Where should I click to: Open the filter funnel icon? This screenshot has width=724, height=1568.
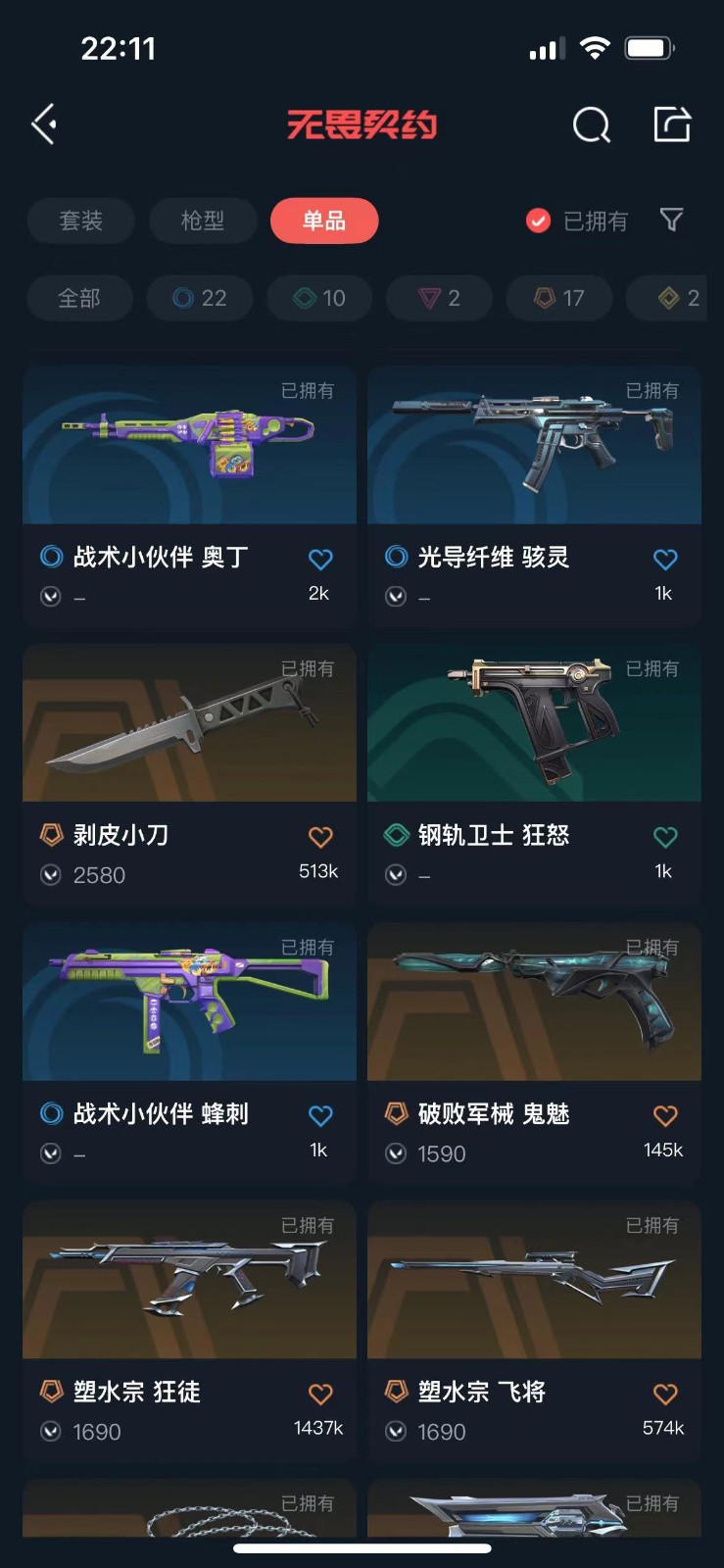click(671, 220)
